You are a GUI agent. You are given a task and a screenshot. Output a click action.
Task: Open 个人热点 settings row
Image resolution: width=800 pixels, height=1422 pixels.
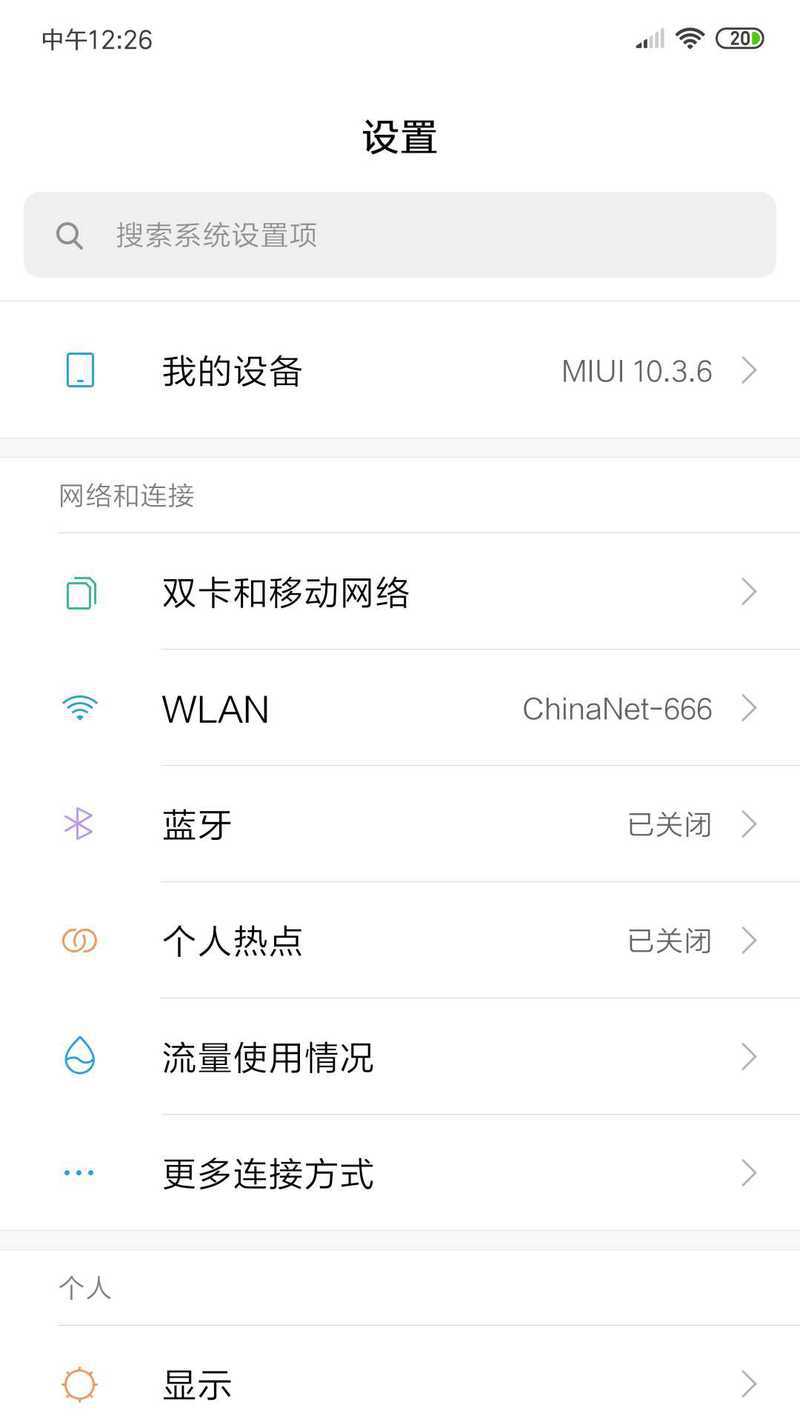[400, 940]
